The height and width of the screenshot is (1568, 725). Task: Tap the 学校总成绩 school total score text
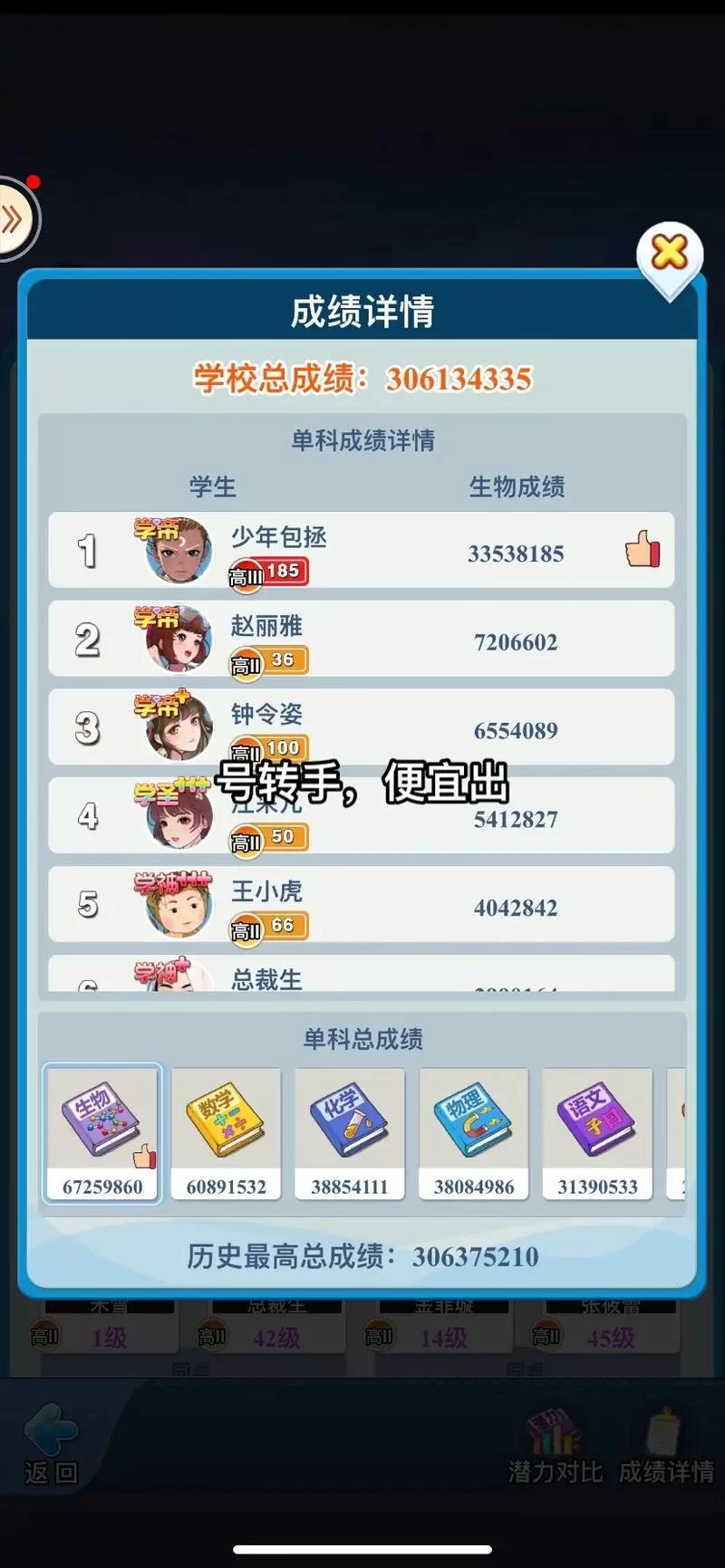coord(361,378)
